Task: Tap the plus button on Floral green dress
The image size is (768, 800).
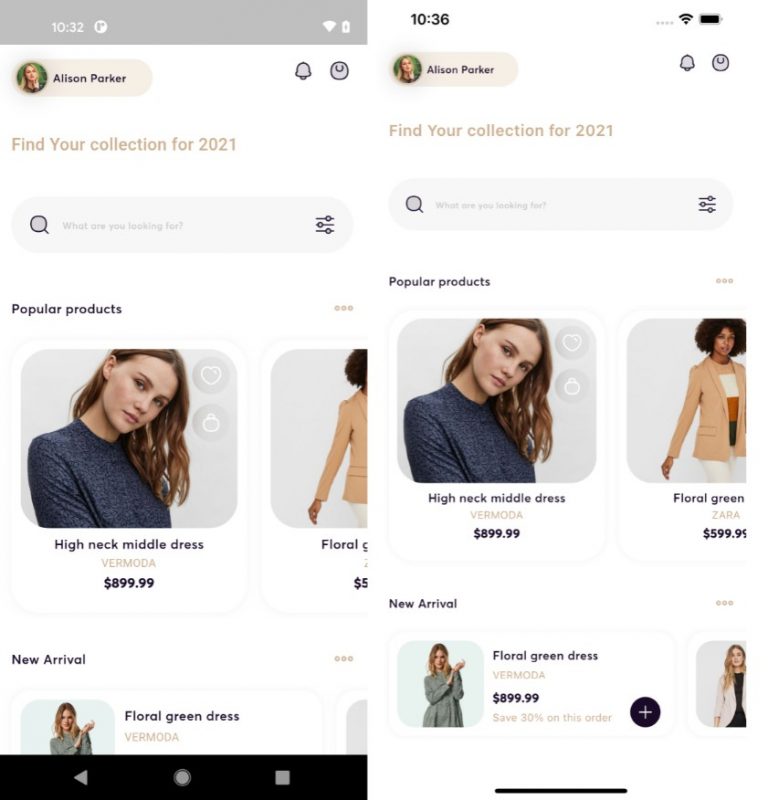Action: [645, 713]
